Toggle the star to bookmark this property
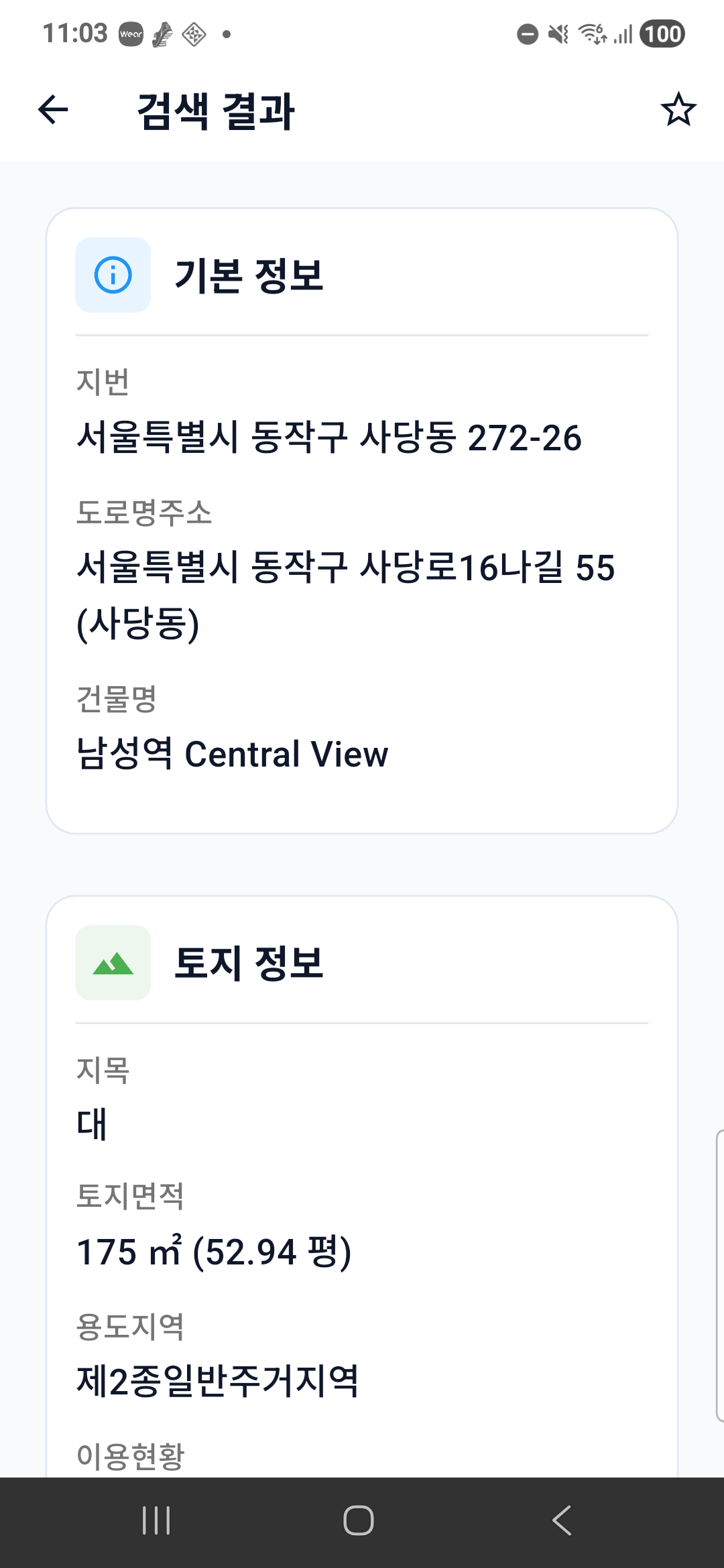This screenshot has width=724, height=1568. [678, 111]
